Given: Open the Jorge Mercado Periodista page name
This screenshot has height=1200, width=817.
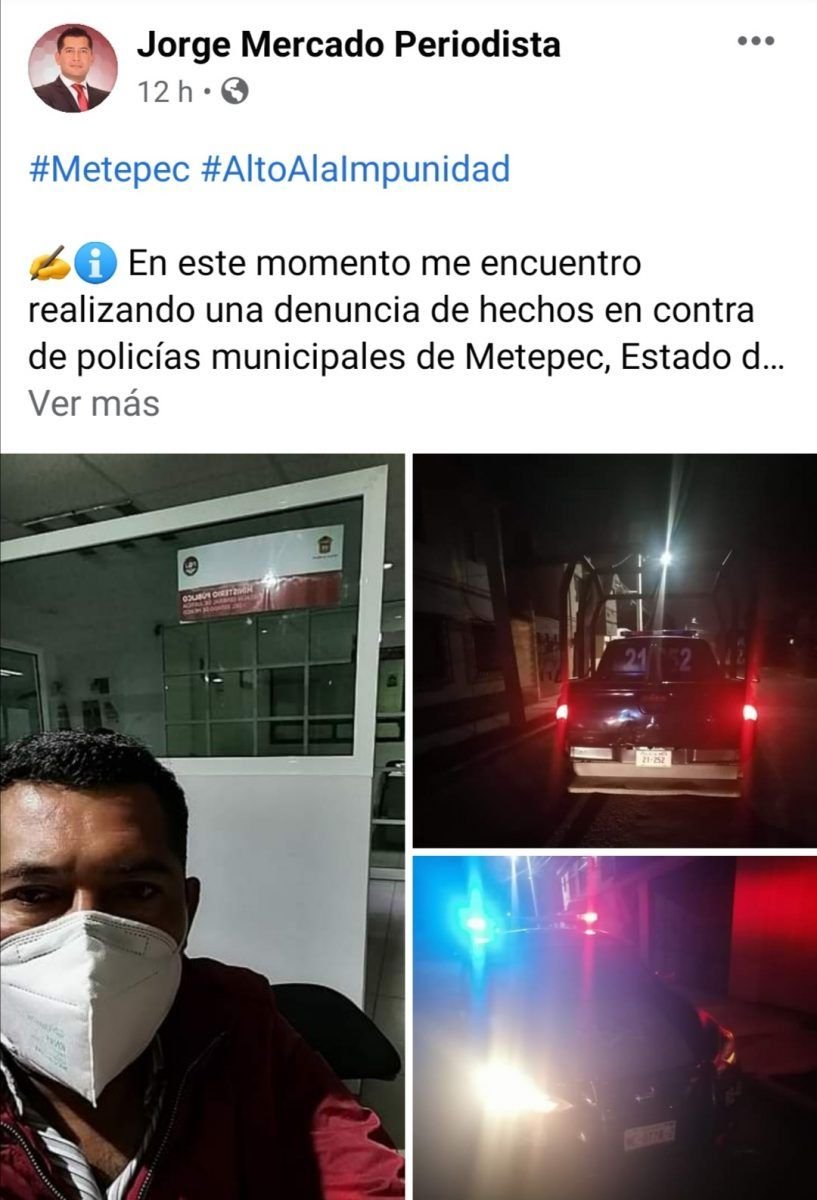Looking at the screenshot, I should tap(348, 45).
